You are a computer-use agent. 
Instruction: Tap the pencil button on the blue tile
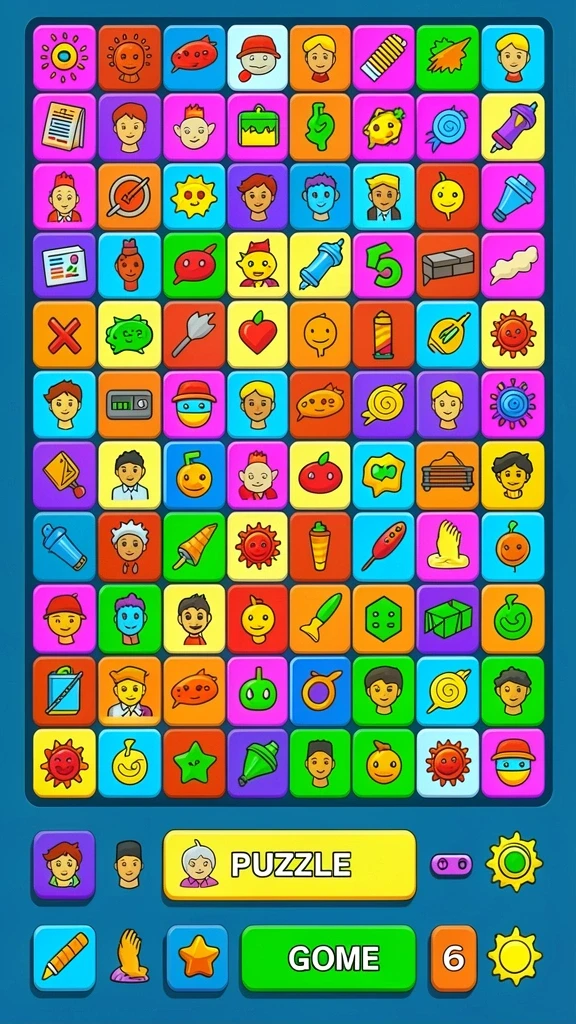[x=64, y=957]
